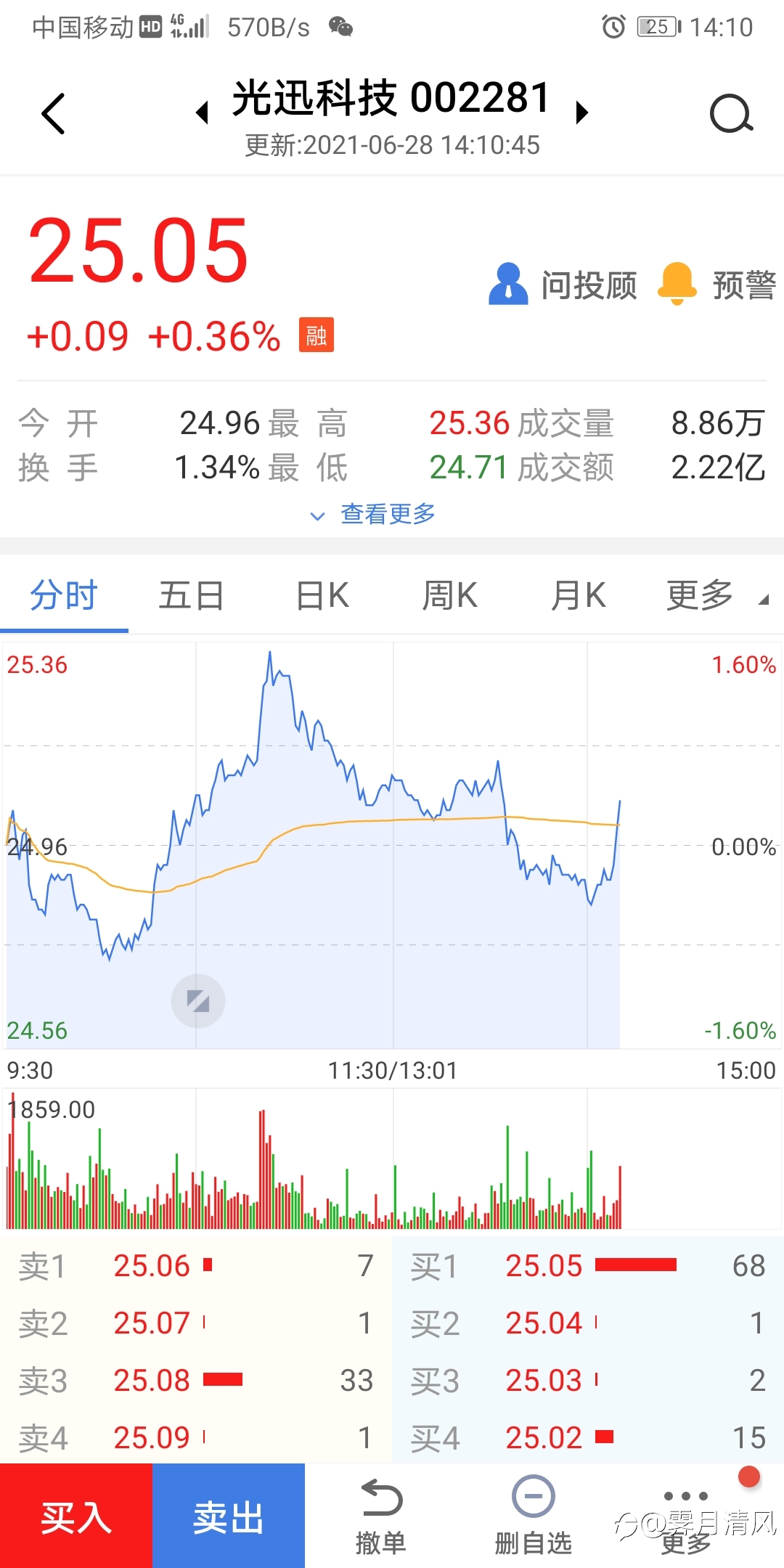This screenshot has height=1568, width=784.
Task: Select the 分时 chart tab
Action: (64, 596)
